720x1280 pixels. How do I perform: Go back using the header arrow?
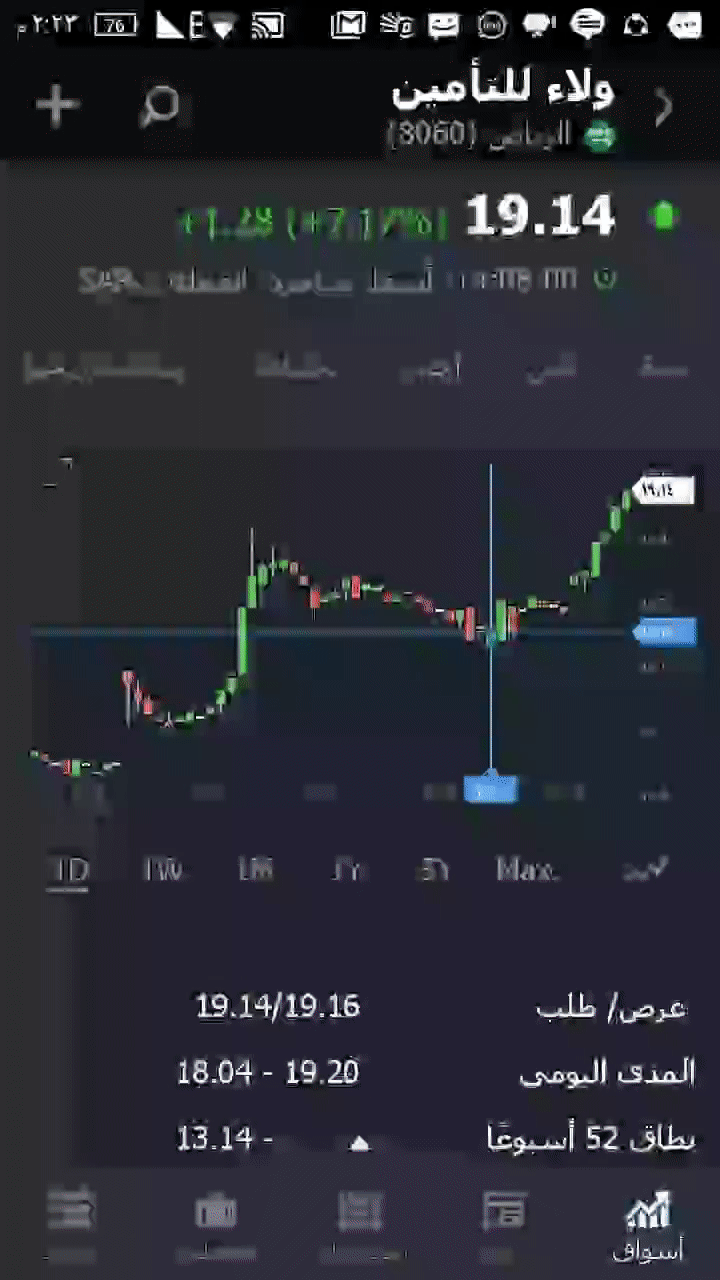(663, 108)
